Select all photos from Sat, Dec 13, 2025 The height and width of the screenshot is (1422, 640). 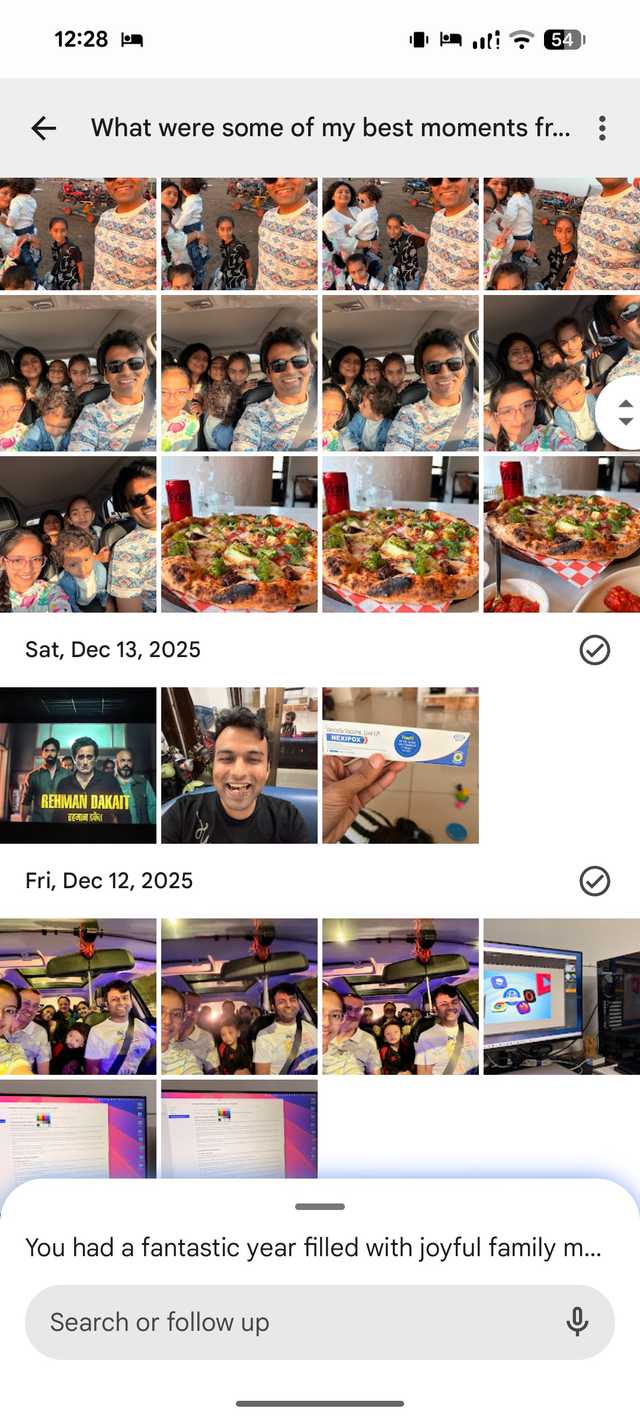595,650
